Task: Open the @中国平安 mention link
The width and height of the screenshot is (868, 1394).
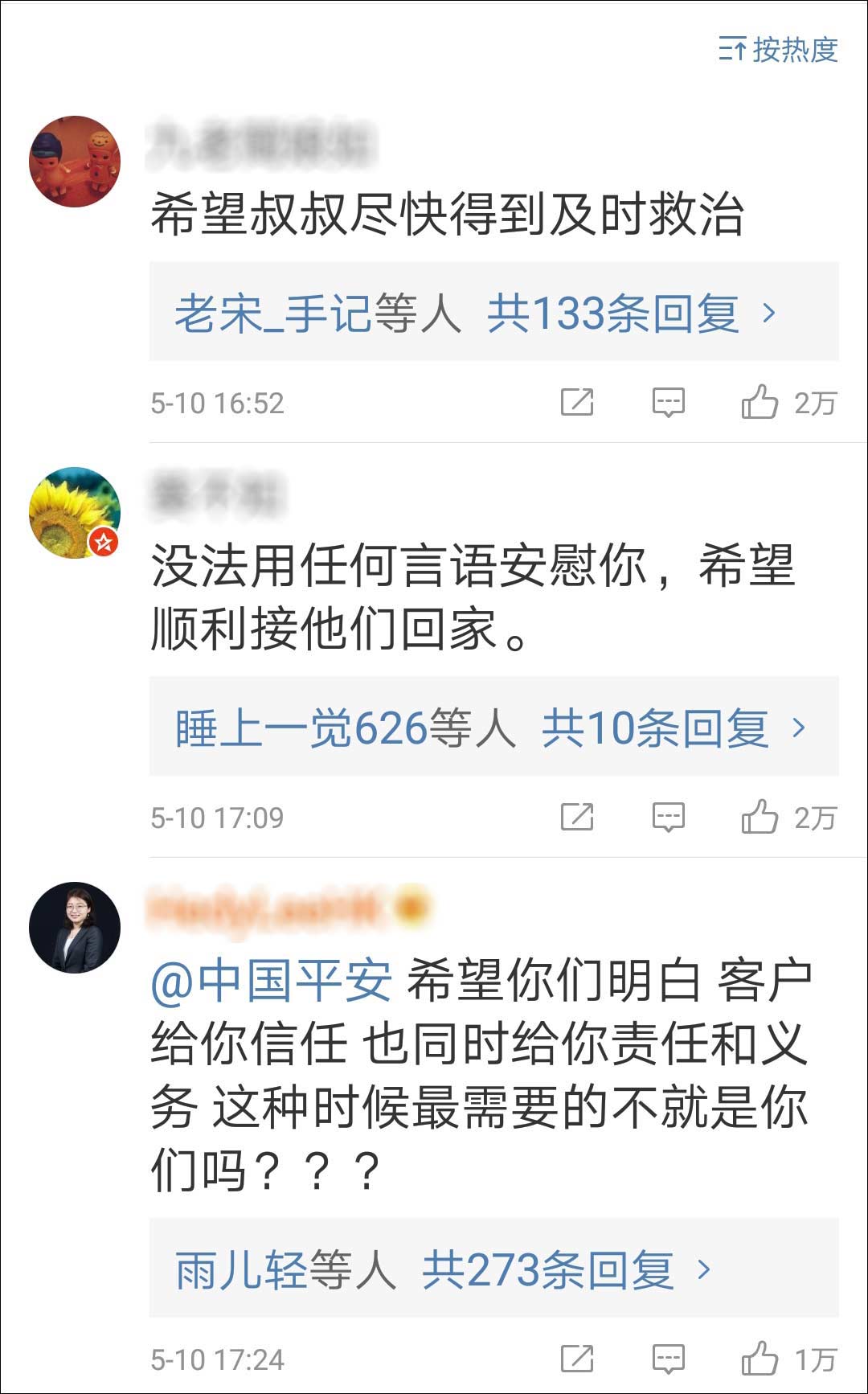Action: (271, 982)
